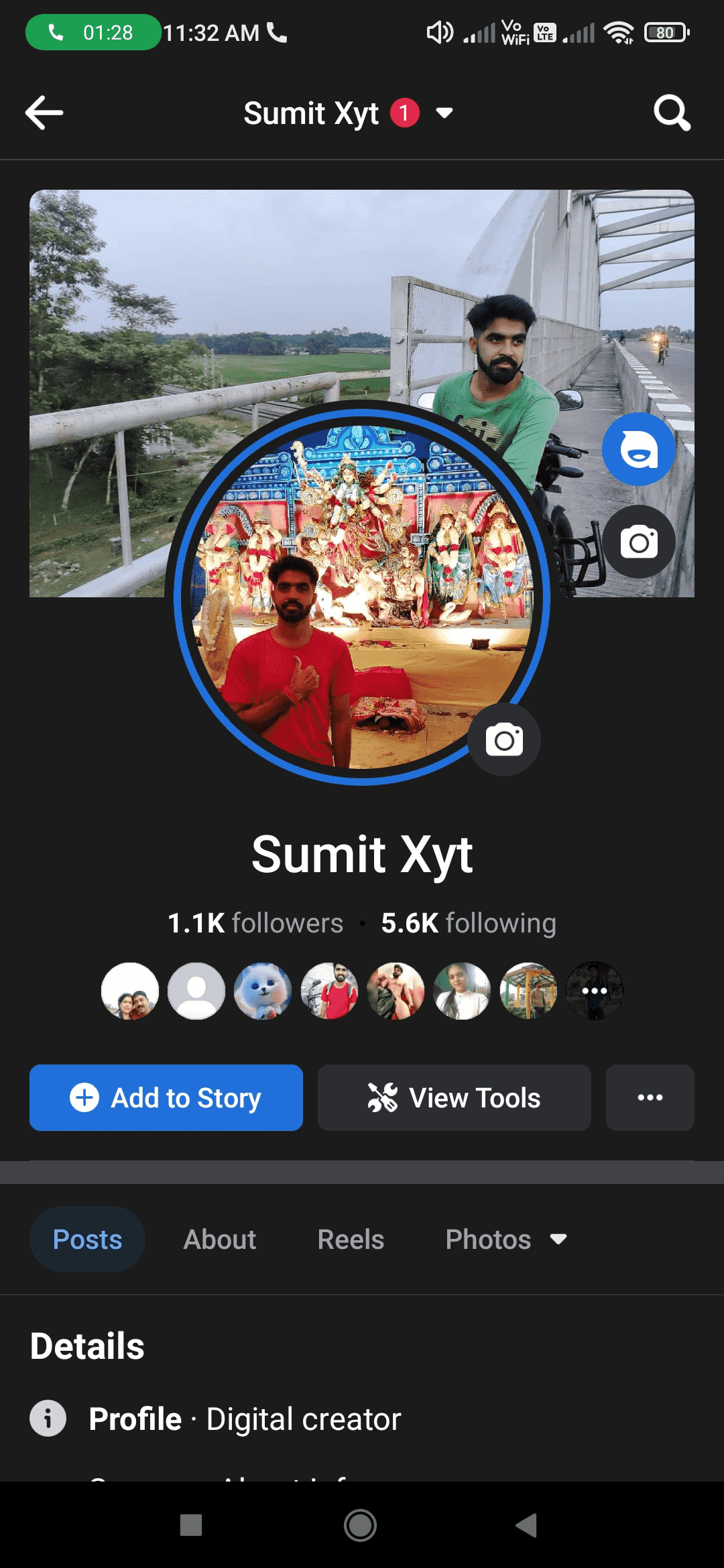View the 5.6K following list

[x=468, y=923]
